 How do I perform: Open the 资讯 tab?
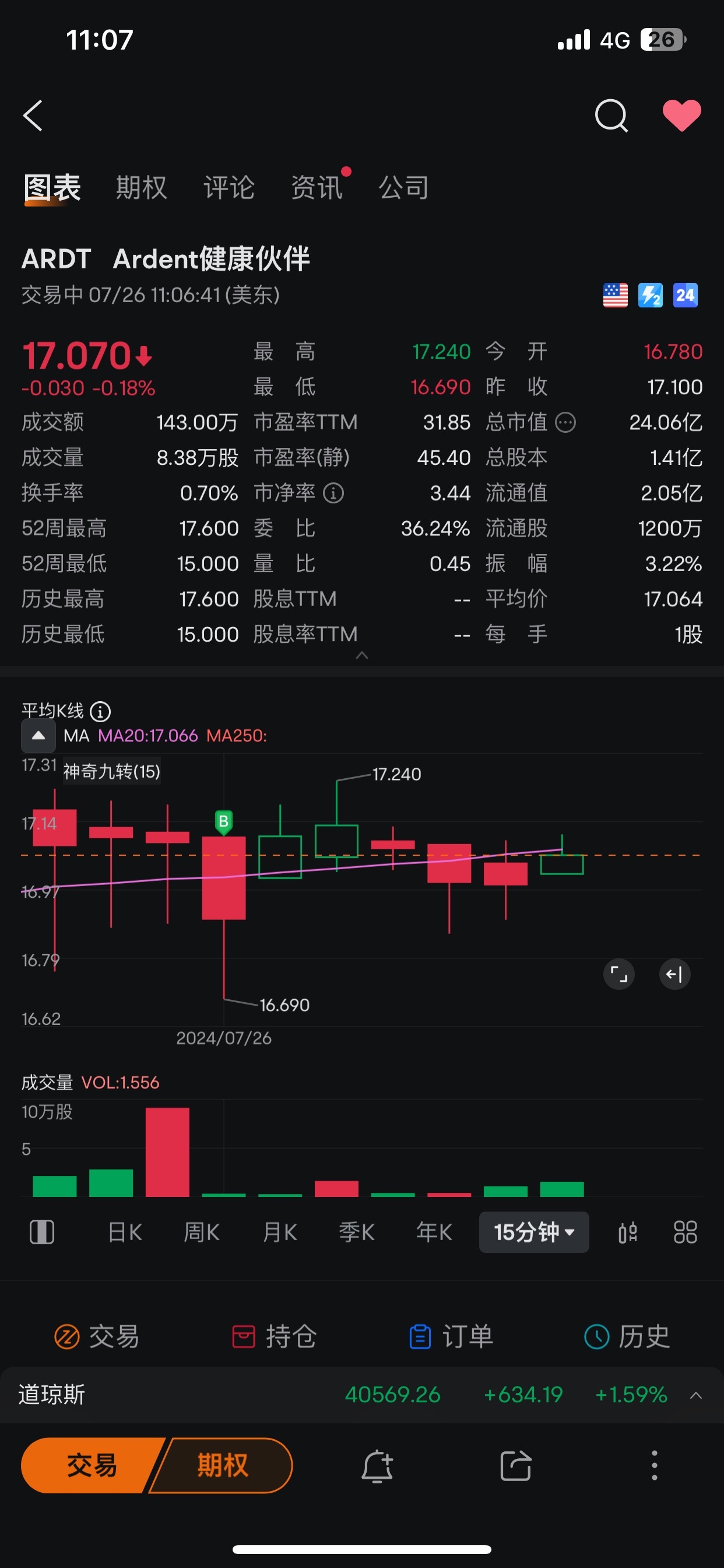coord(317,187)
